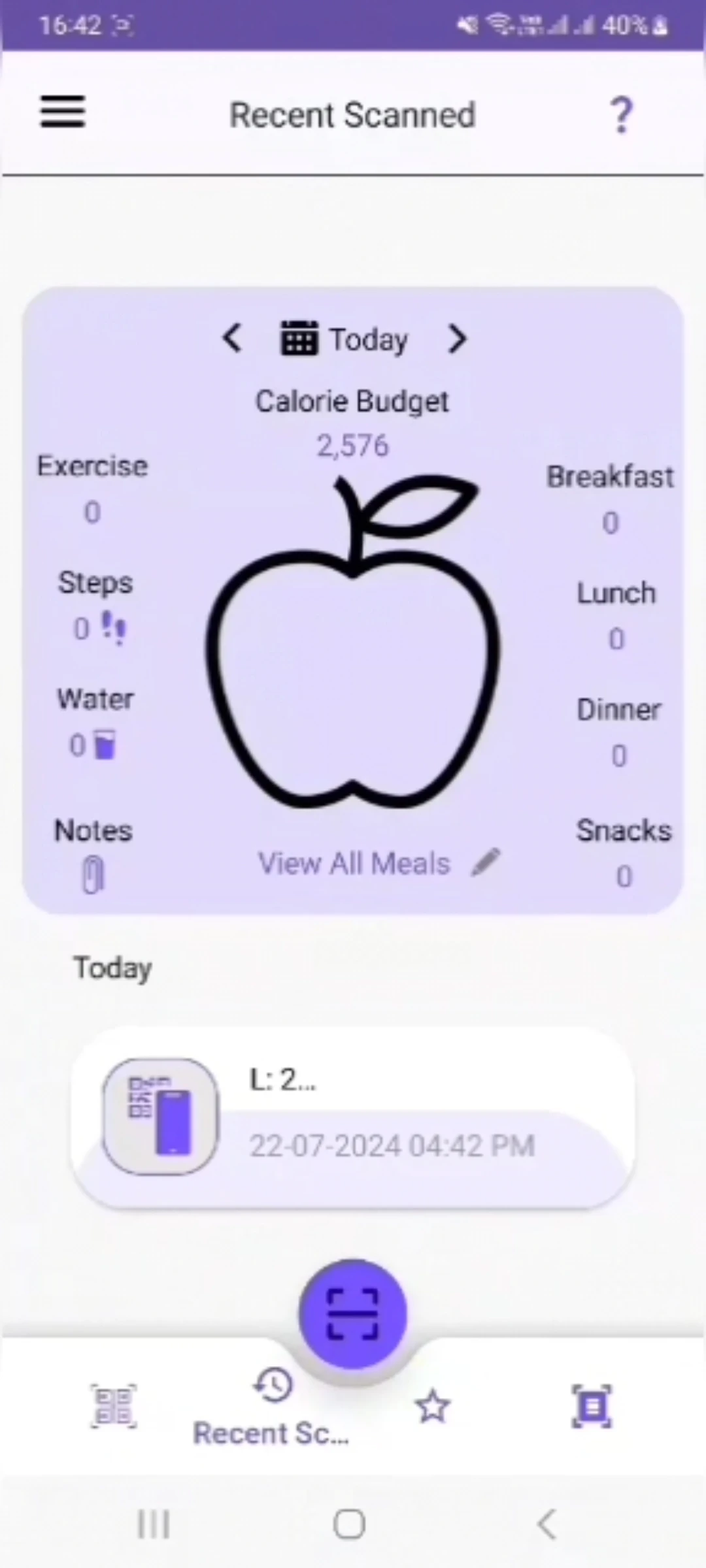
Task: Open the Today calendar date picker
Action: pyautogui.click(x=345, y=339)
